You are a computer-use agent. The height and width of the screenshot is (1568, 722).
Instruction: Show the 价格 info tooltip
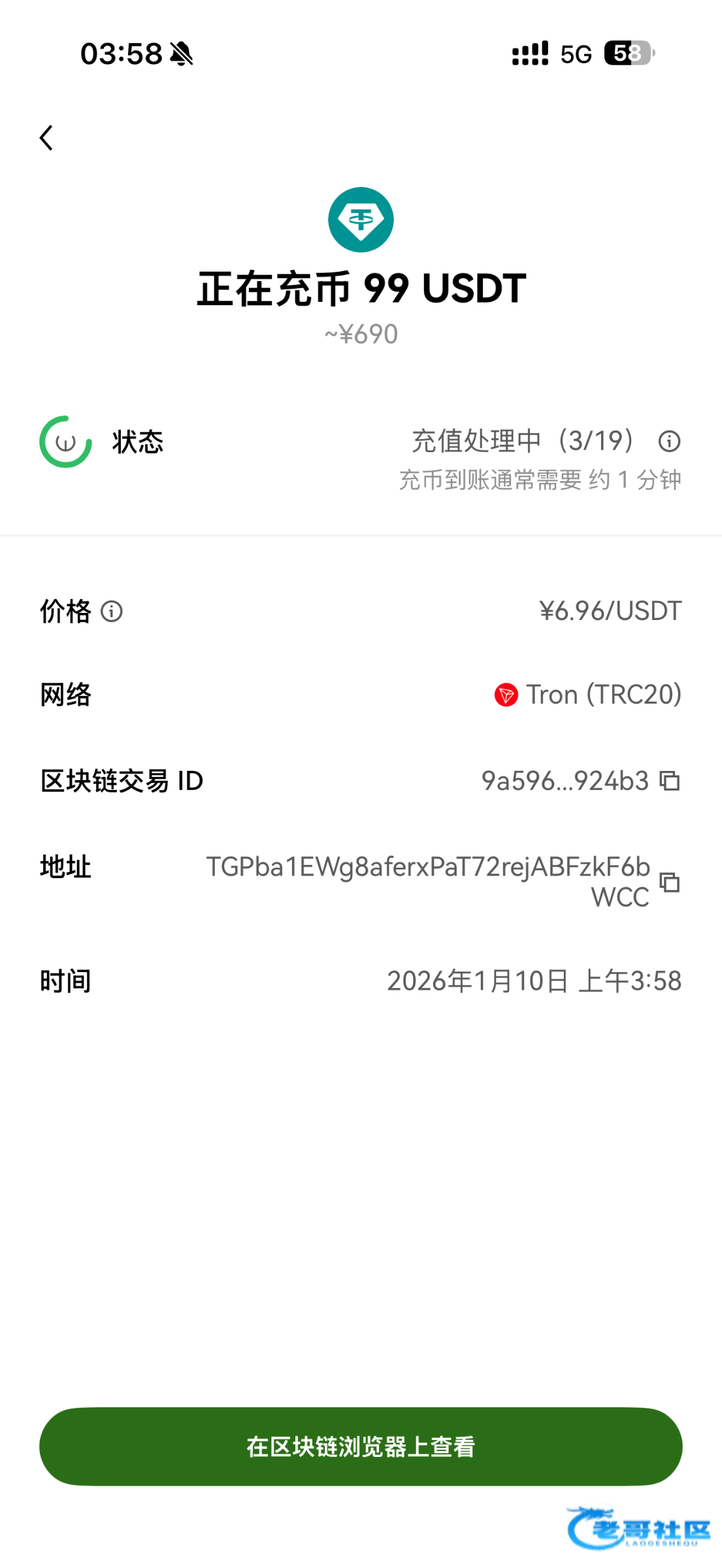click(x=112, y=612)
